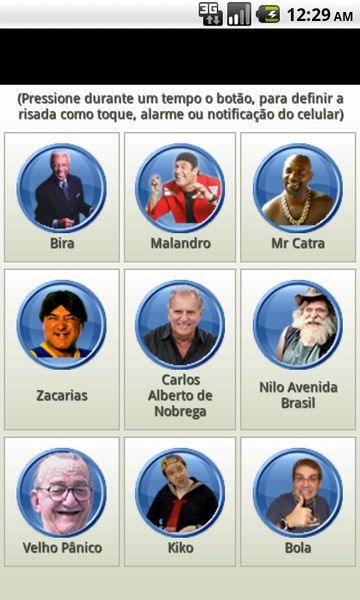Play the Velho Pânico laugh

click(62, 502)
